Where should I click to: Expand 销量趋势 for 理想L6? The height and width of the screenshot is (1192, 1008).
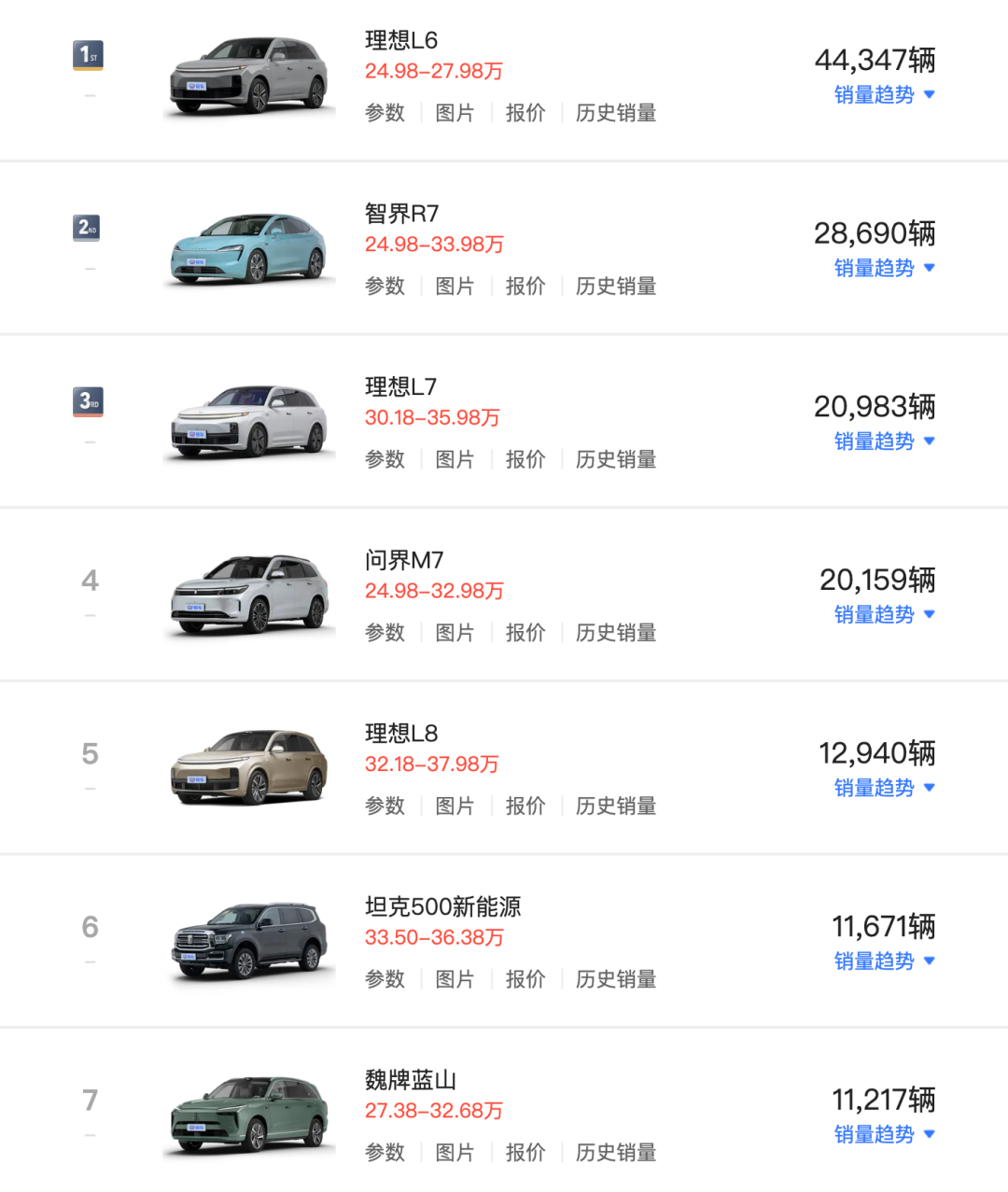point(883,95)
